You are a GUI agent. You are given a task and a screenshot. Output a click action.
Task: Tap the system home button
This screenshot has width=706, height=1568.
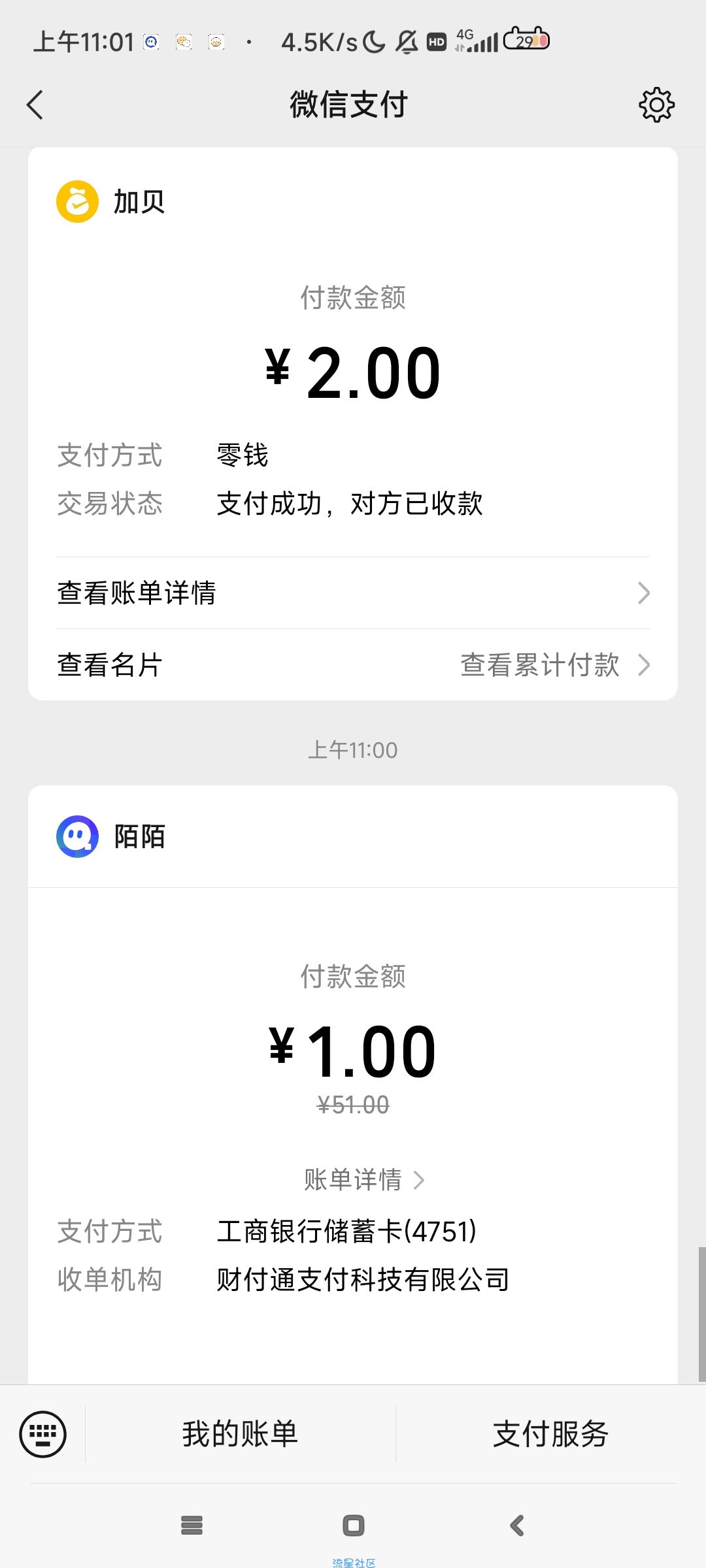(x=353, y=1526)
